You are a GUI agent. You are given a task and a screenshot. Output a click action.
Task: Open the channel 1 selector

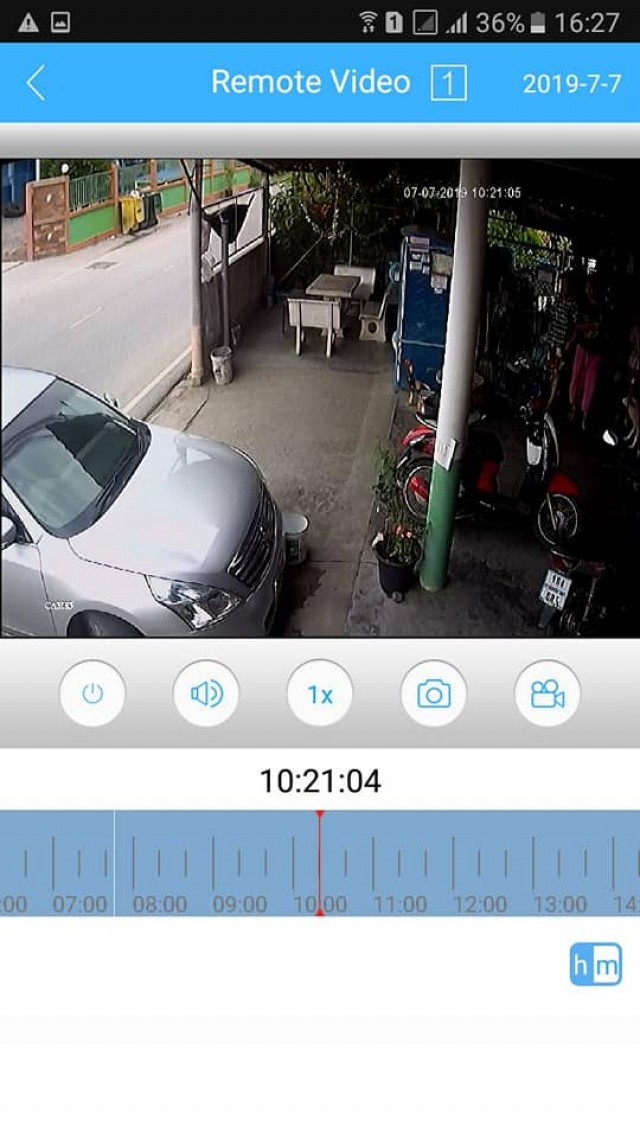click(x=449, y=83)
